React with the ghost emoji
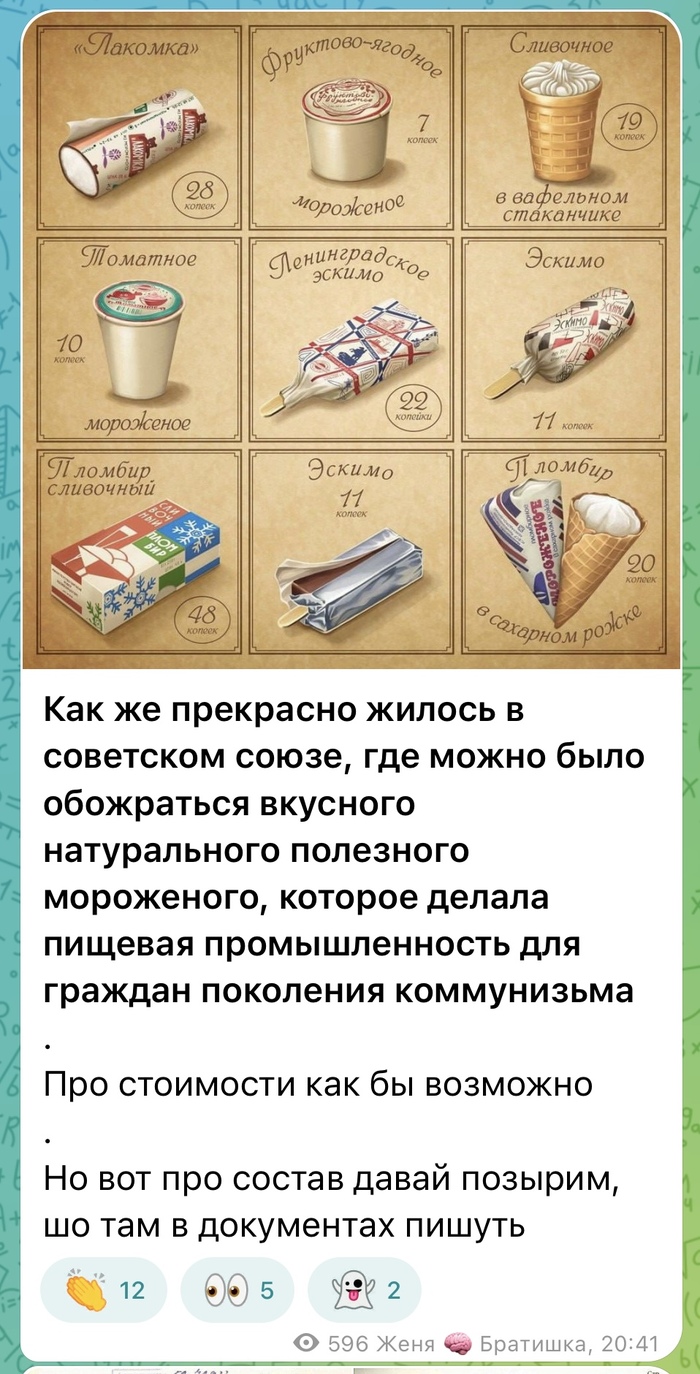 pyautogui.click(x=365, y=1290)
